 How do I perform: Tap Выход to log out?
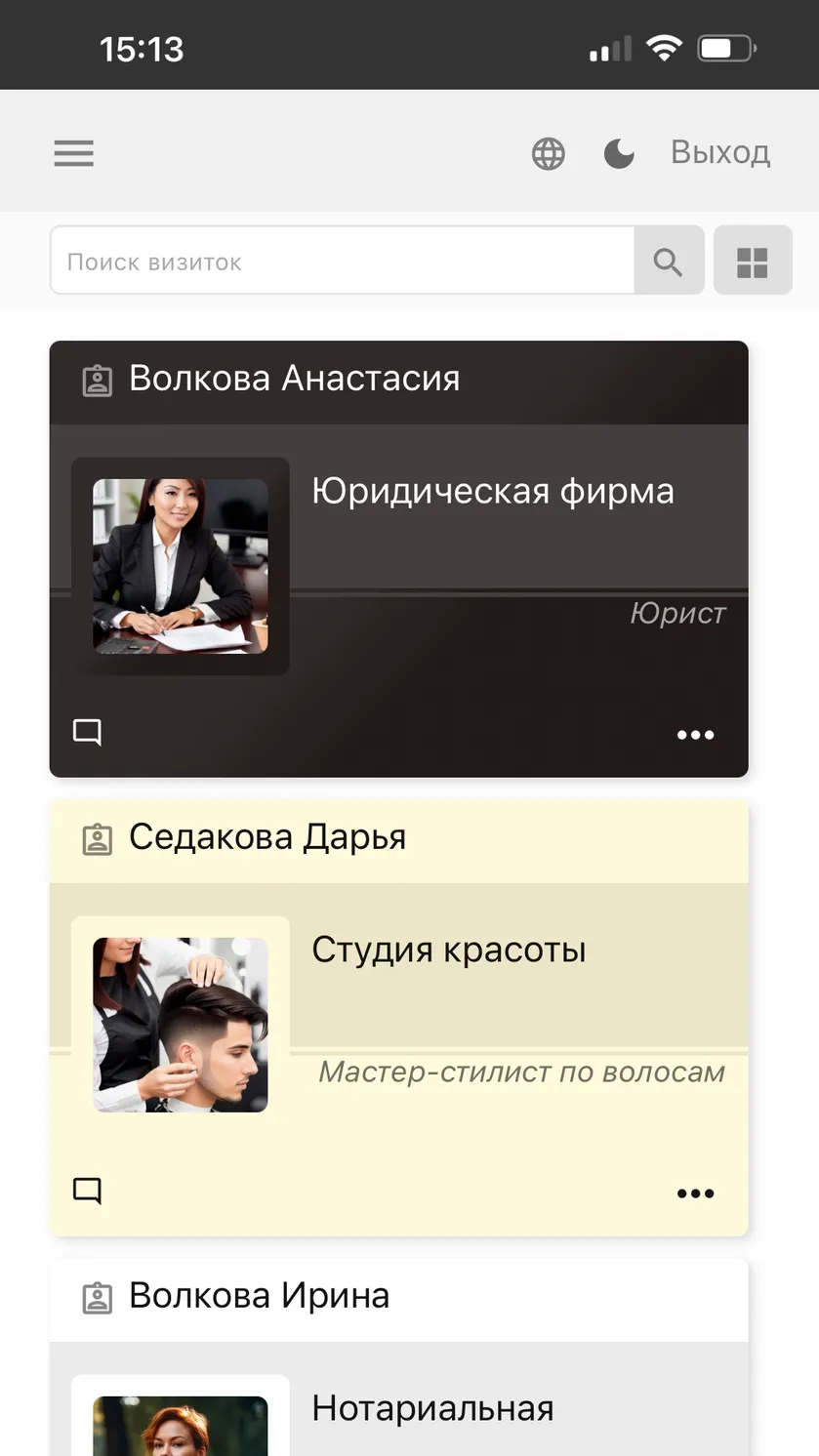720,152
